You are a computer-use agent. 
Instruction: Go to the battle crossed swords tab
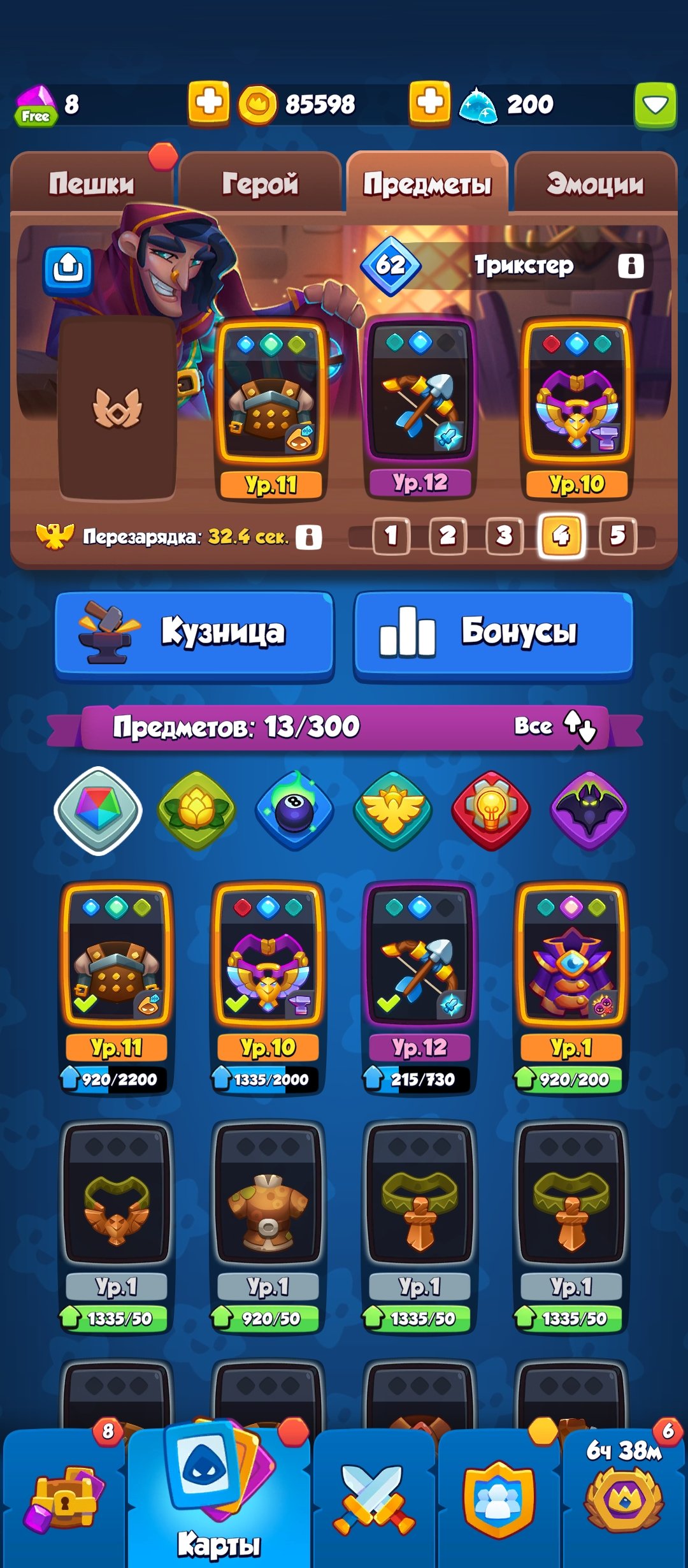tap(374, 1499)
